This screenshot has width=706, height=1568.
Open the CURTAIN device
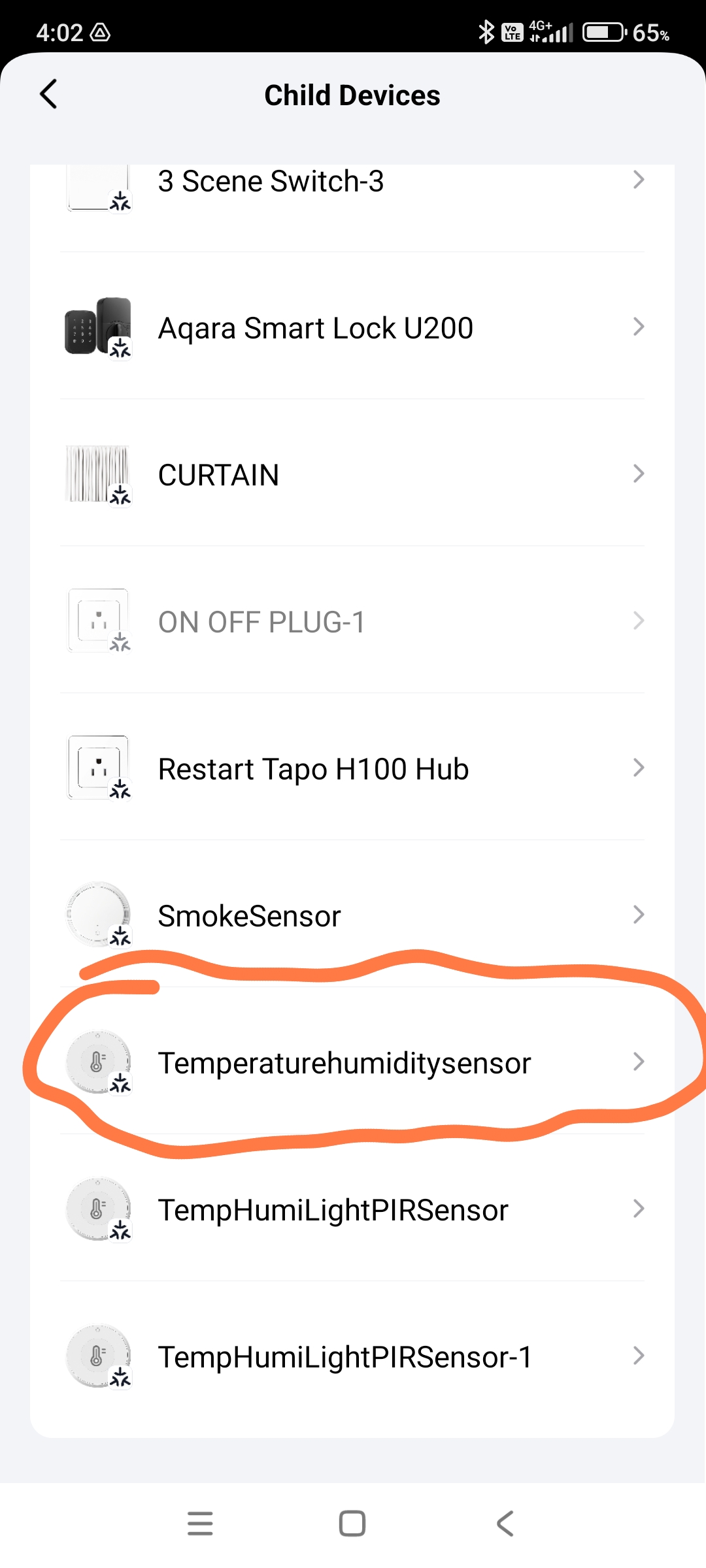click(x=353, y=474)
